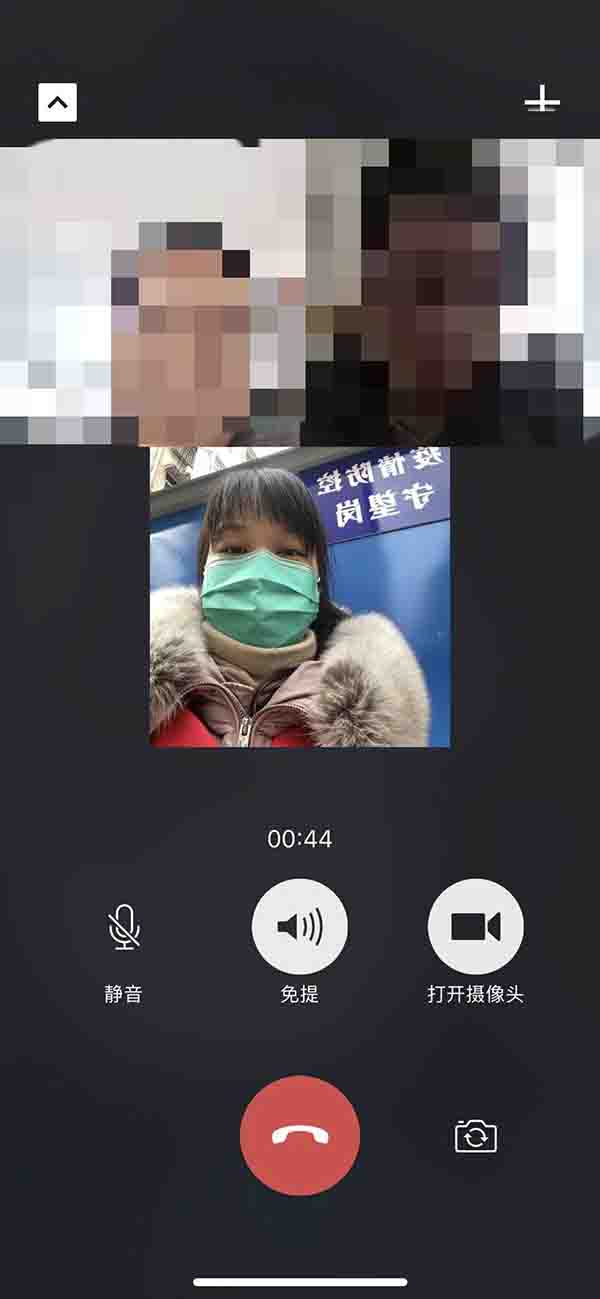Add a participant to the call

[x=541, y=100]
